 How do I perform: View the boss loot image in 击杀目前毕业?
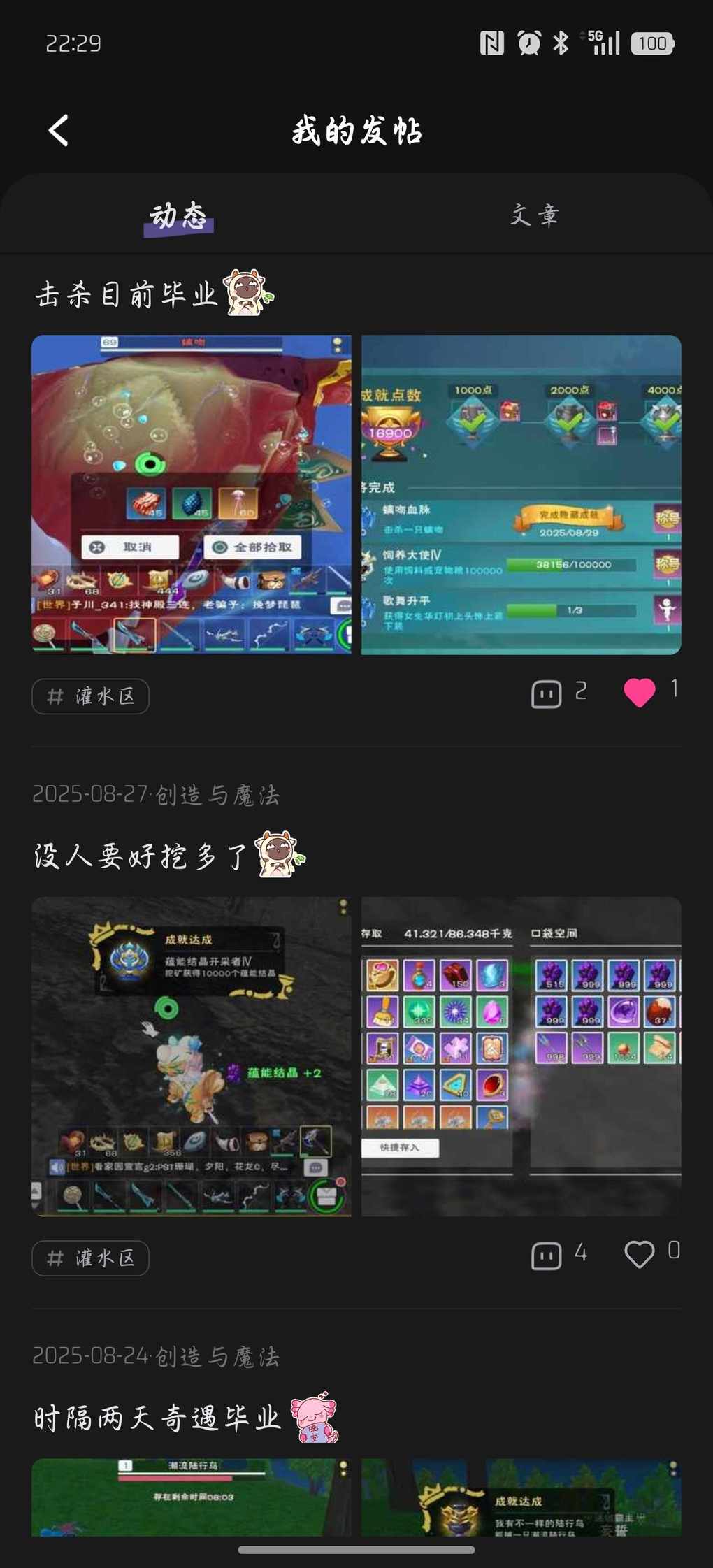pos(192,494)
